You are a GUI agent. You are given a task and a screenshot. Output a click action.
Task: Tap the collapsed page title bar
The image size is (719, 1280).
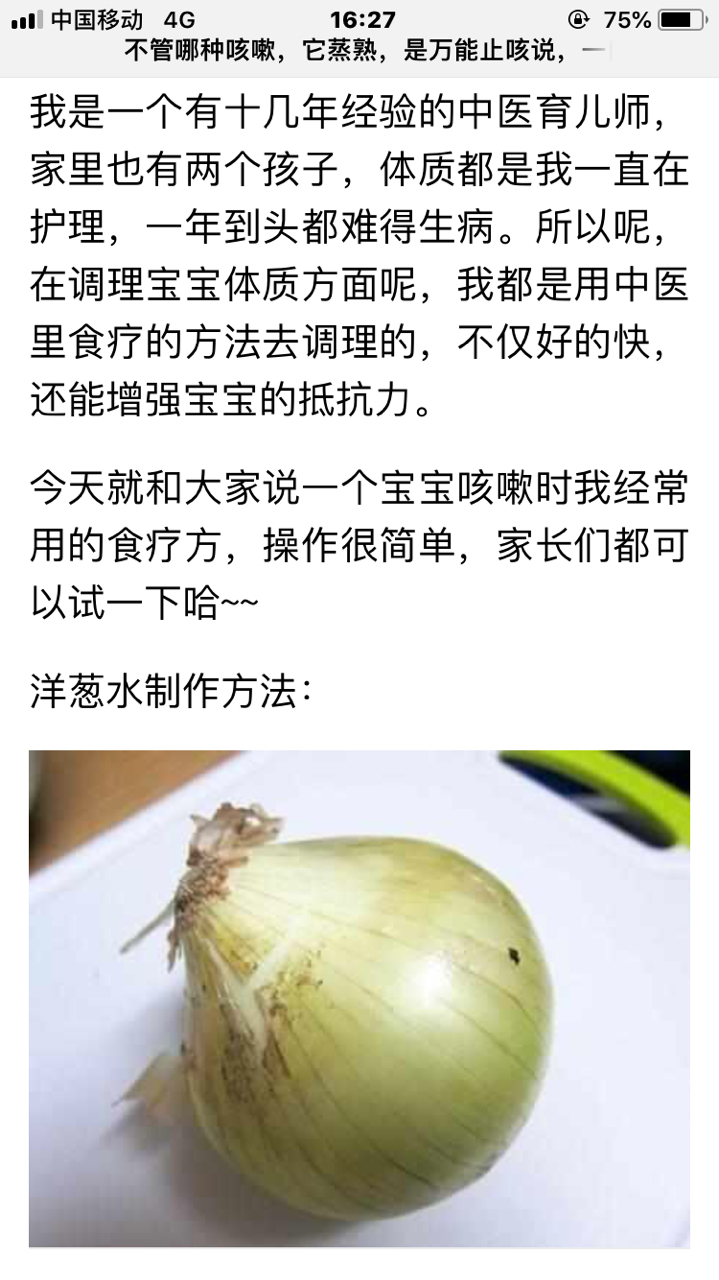tap(360, 52)
